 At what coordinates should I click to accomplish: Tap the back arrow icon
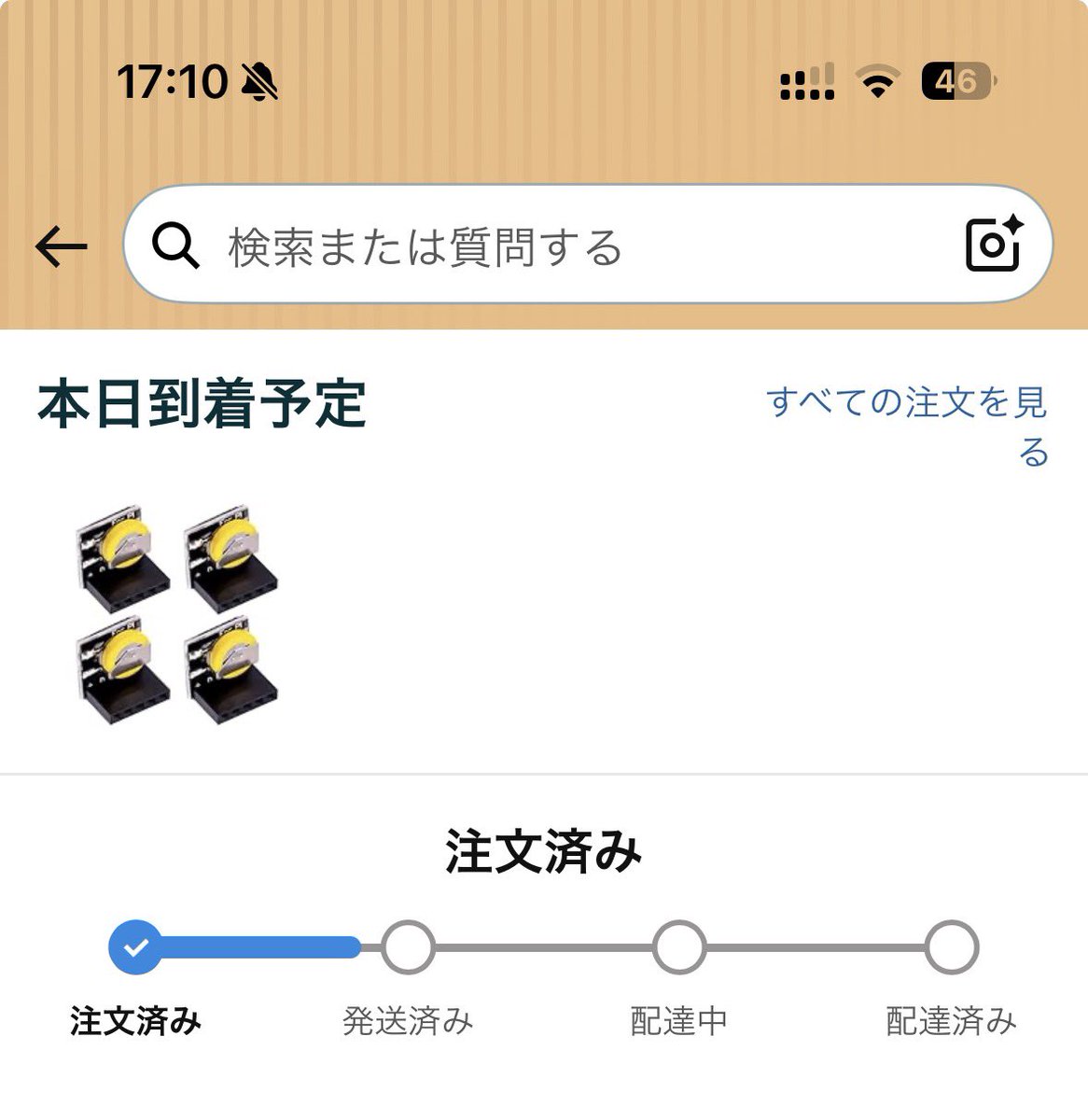(59, 245)
